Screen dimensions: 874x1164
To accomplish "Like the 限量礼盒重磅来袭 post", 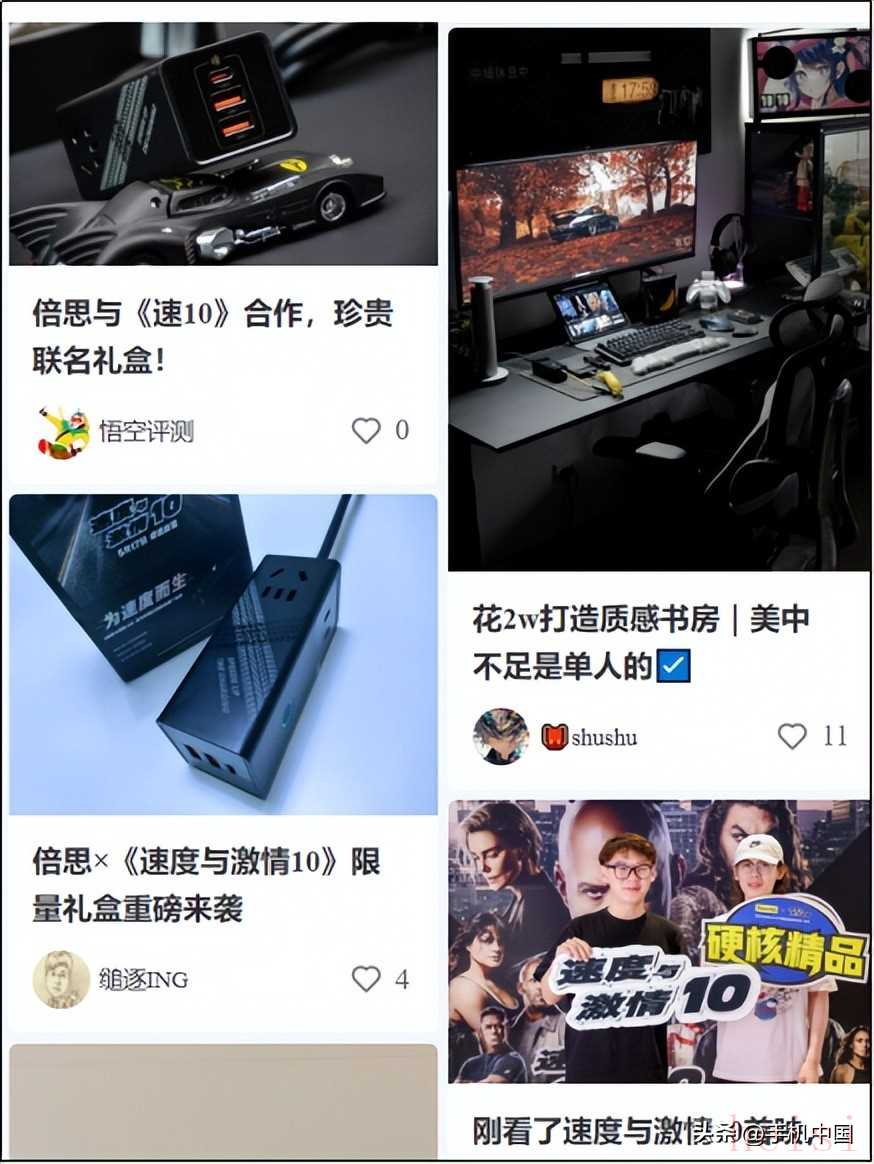I will pos(367,979).
